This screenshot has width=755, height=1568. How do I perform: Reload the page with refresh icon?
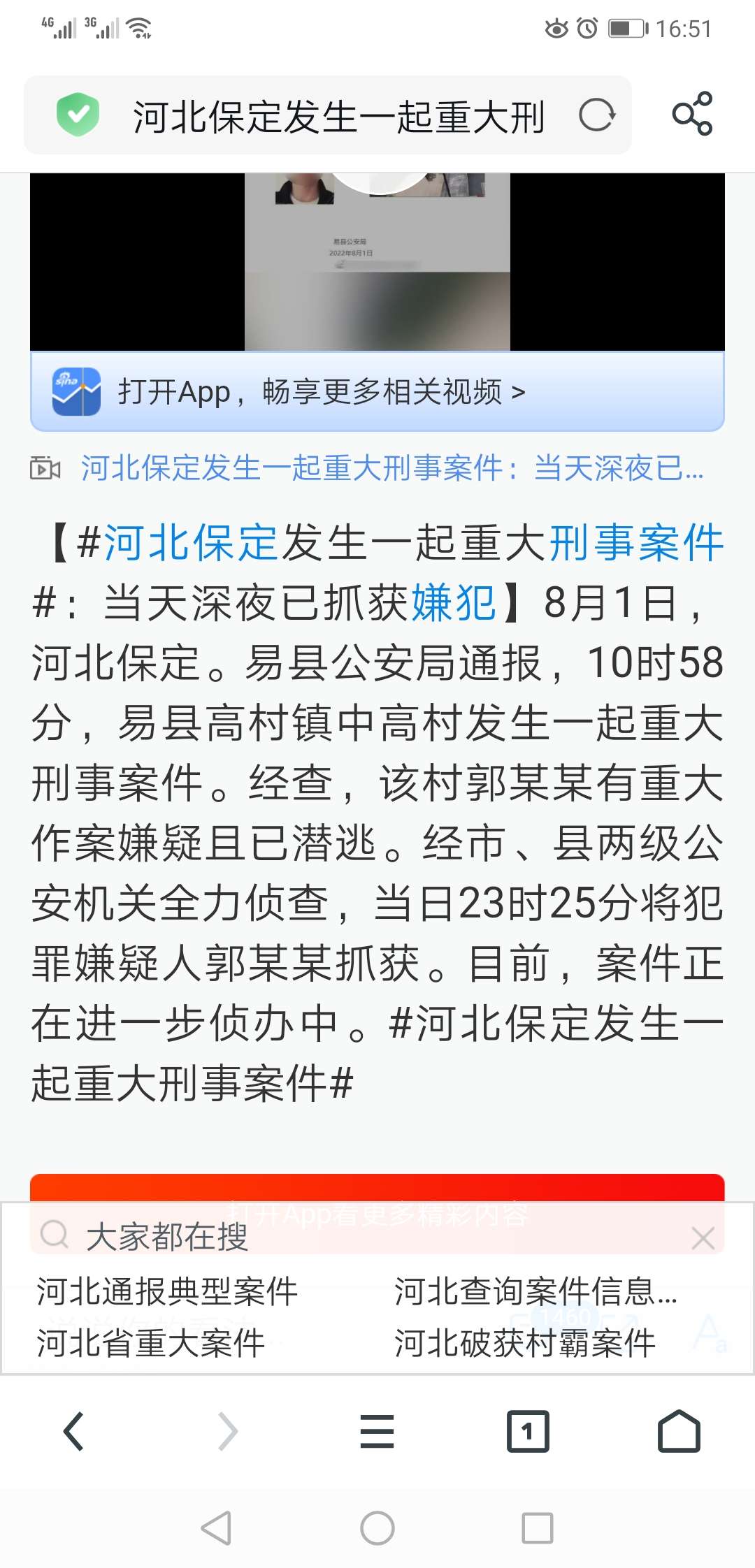596,115
